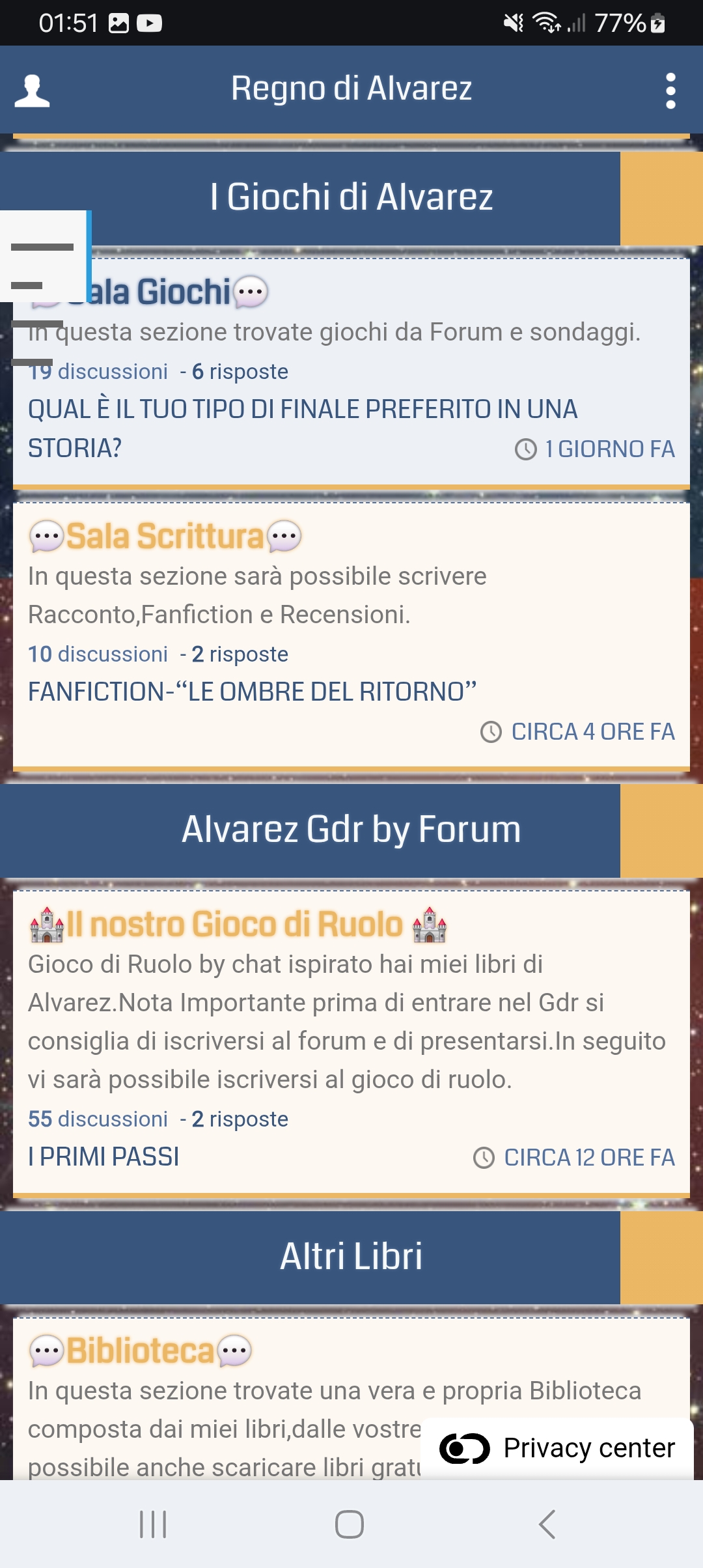
Task: Open the Sala Giochi section
Action: 169,292
